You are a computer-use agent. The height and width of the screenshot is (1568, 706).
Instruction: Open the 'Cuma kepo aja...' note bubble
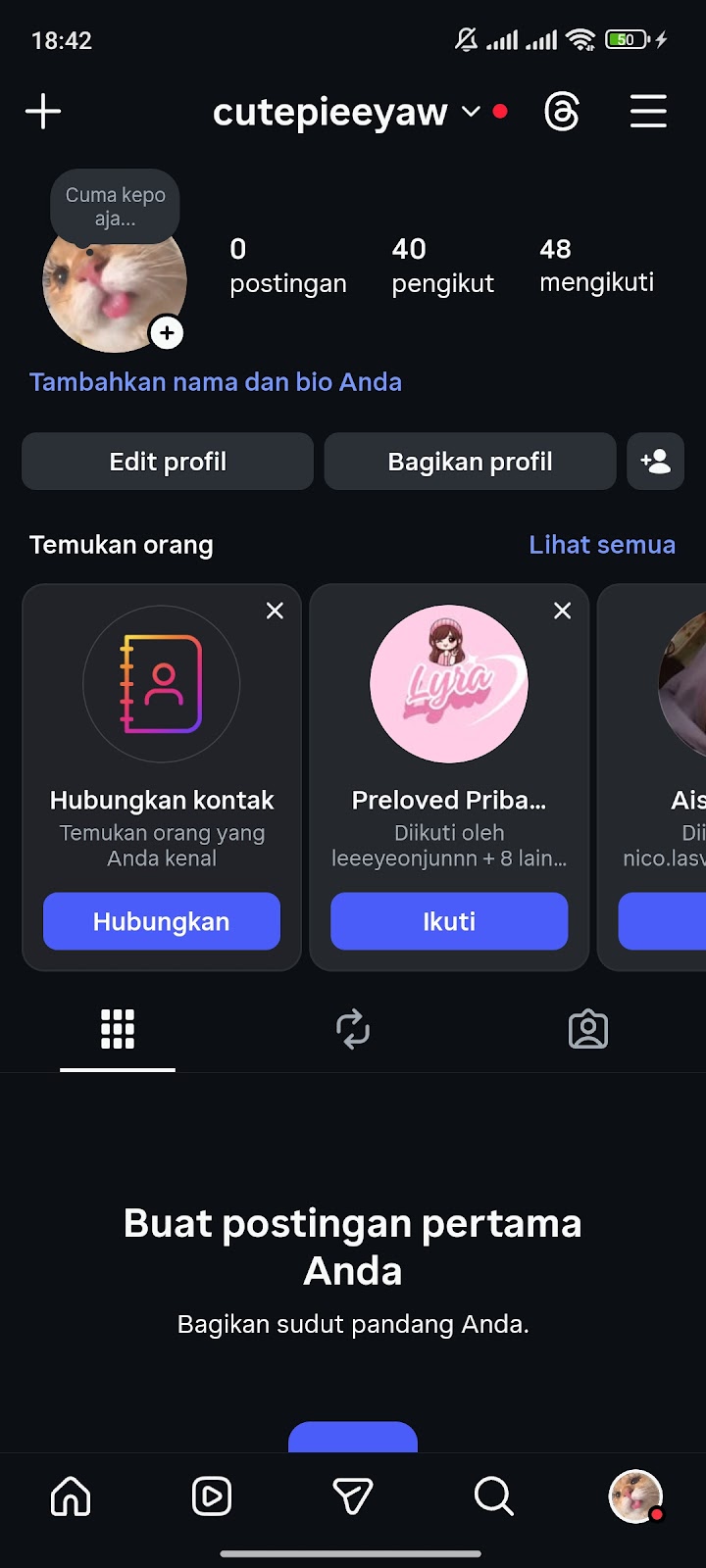coord(116,207)
